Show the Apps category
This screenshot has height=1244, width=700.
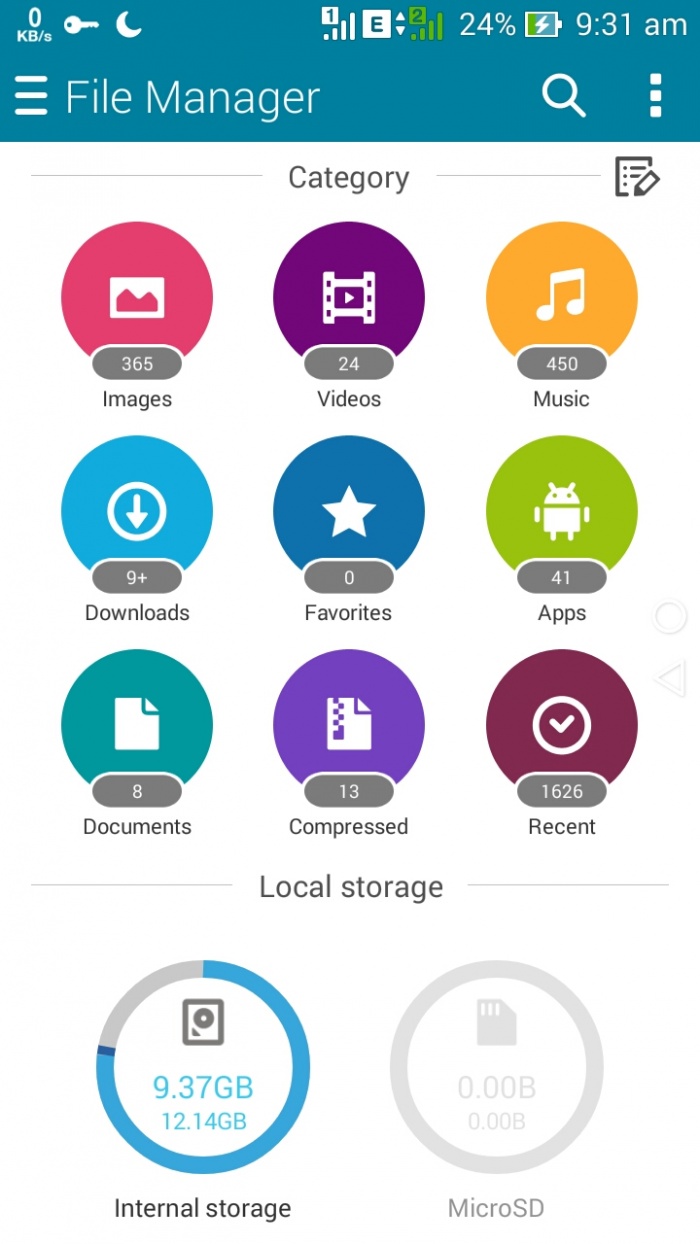[561, 512]
